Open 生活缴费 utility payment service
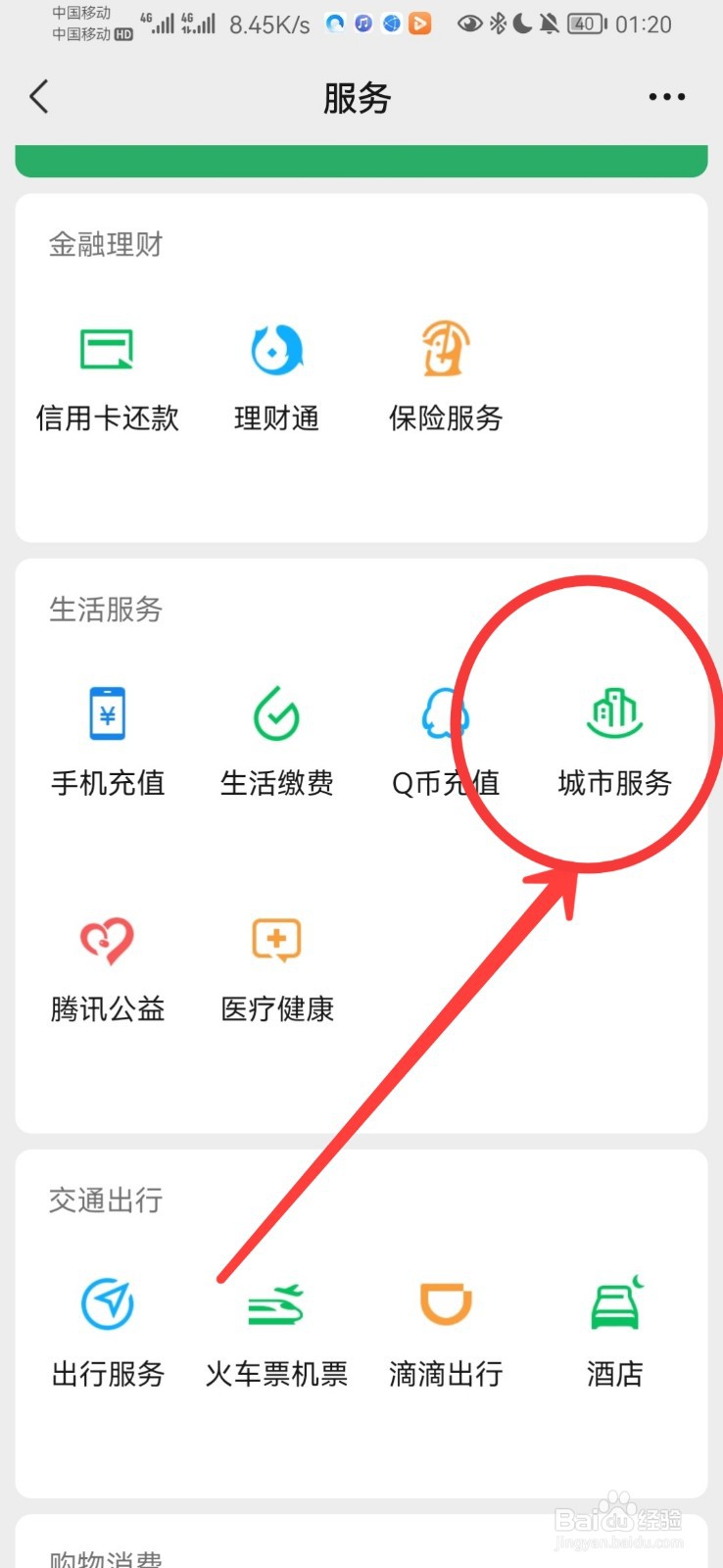Viewport: 723px width, 1568px height. point(276,740)
